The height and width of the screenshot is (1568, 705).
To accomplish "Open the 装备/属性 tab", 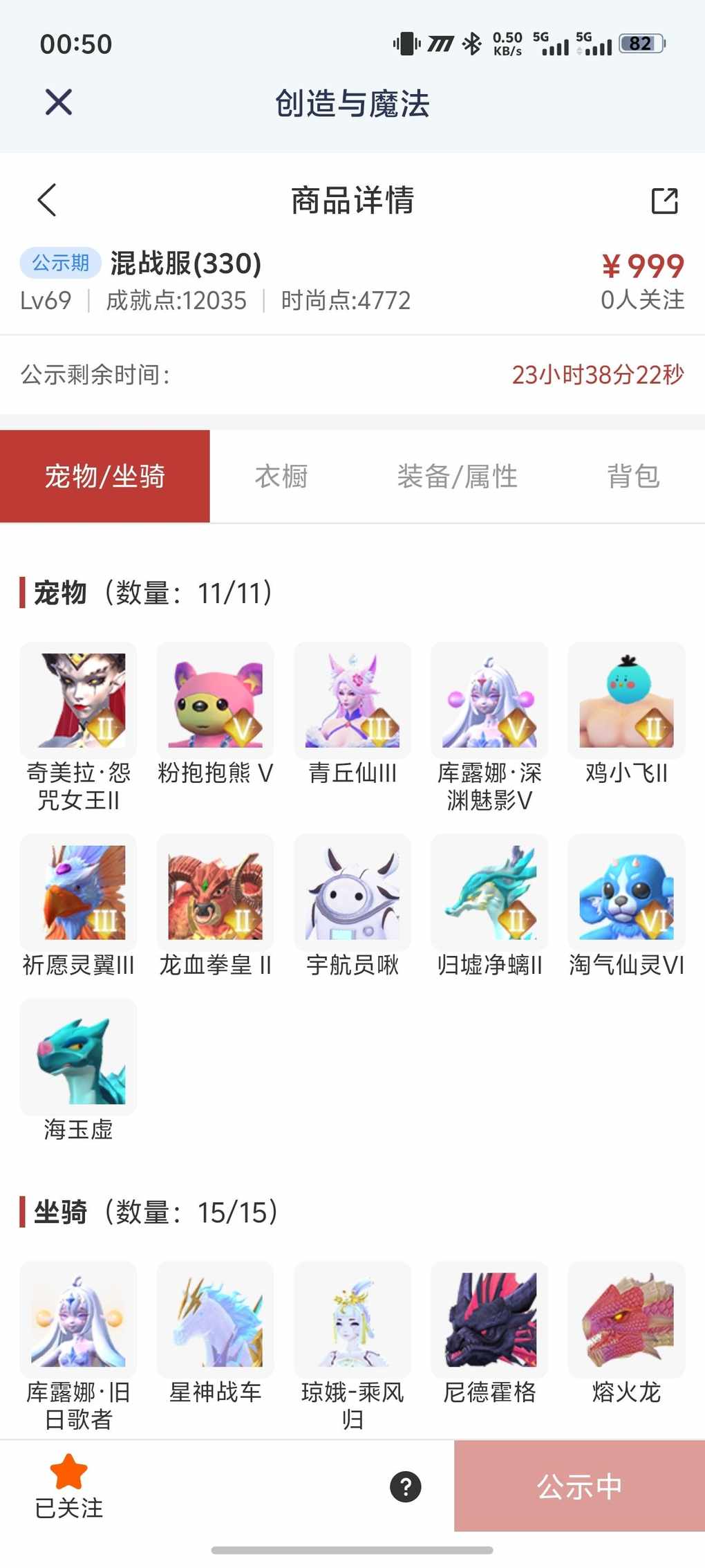I will 457,477.
